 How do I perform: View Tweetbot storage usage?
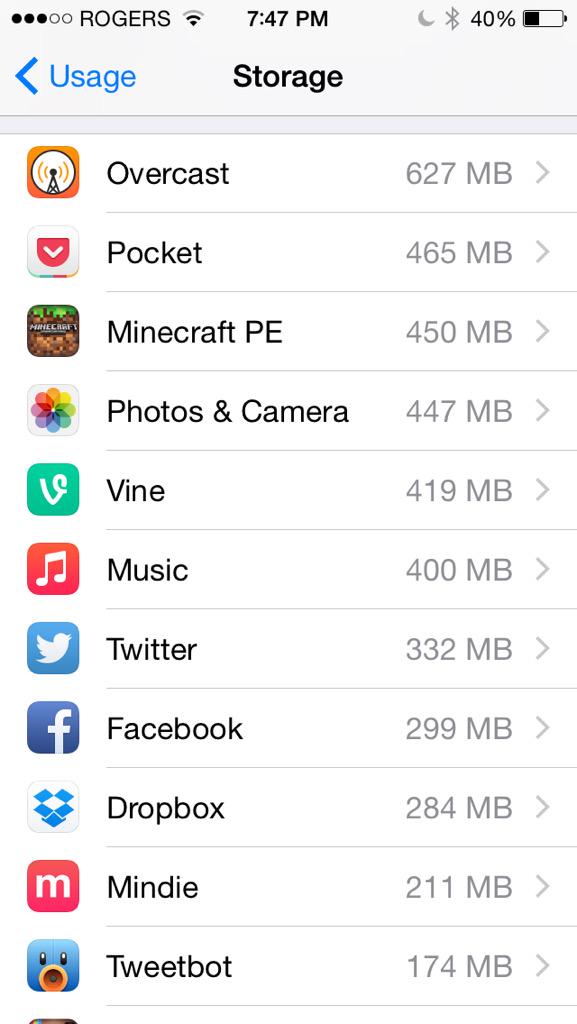tap(288, 967)
